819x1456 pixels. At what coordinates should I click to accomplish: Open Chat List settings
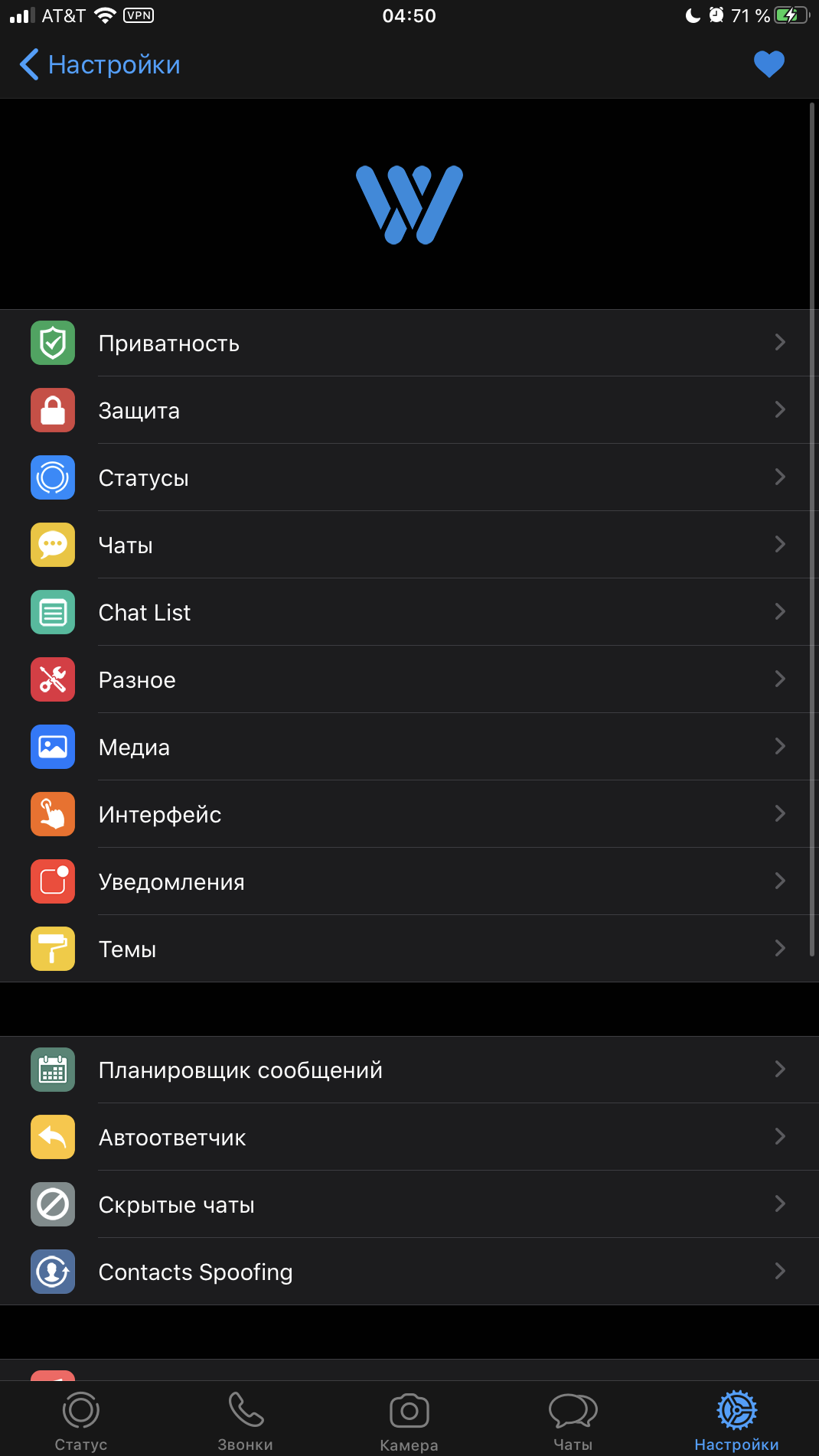tap(409, 612)
